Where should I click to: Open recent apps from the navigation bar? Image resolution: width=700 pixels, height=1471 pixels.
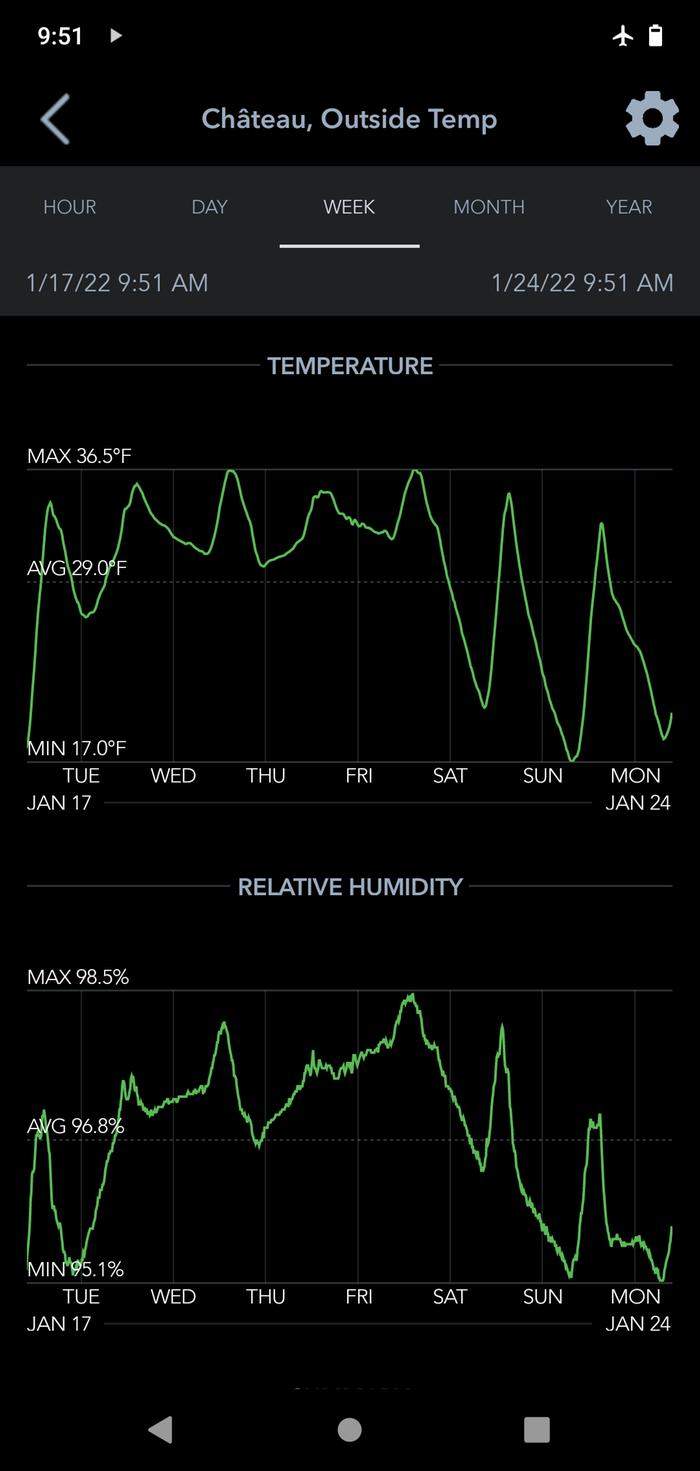tap(537, 1430)
